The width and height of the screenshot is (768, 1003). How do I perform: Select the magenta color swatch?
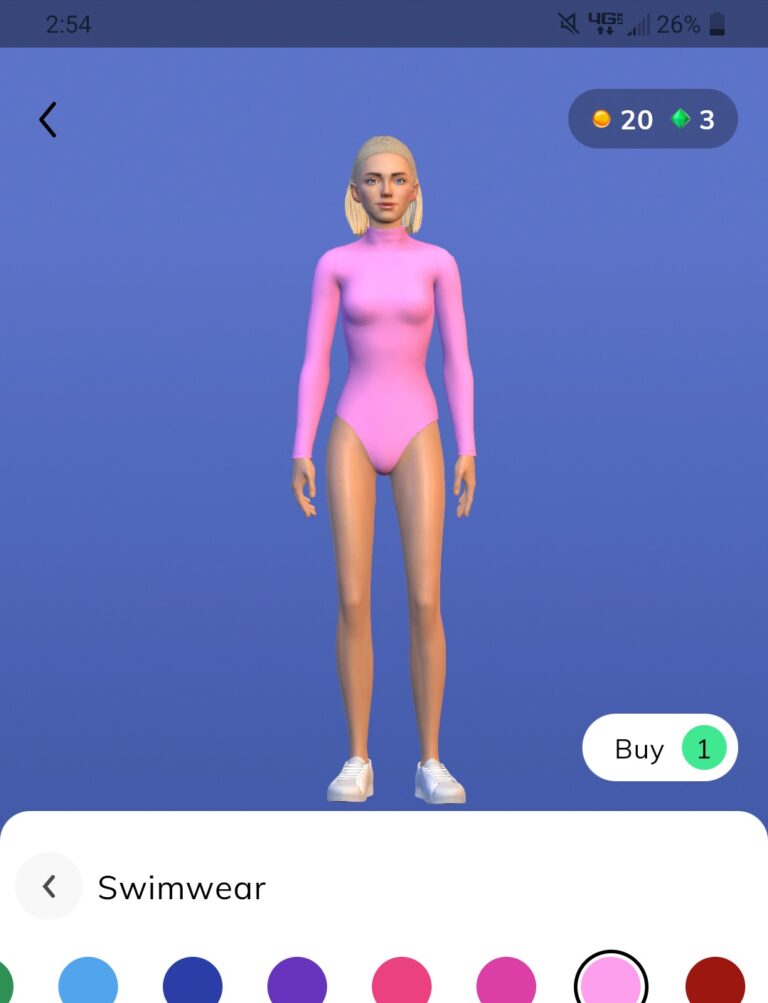(506, 982)
